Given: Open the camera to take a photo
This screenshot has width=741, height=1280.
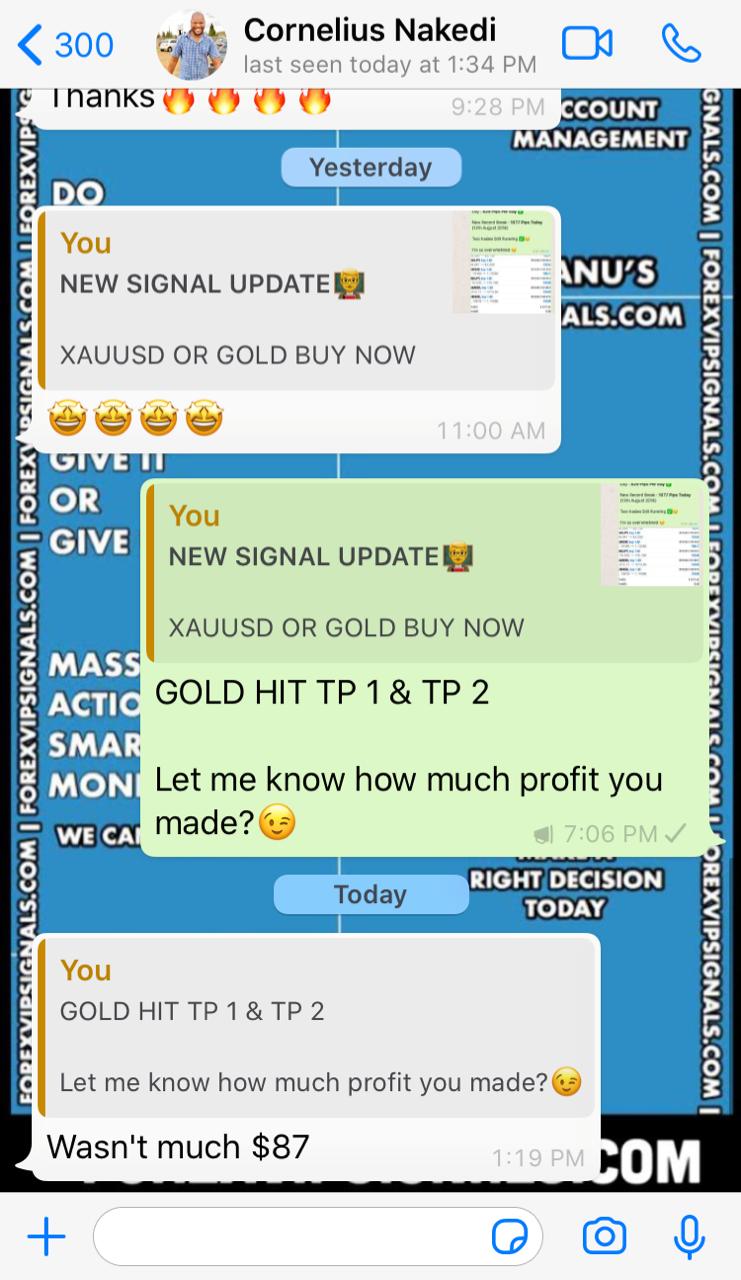Looking at the screenshot, I should tap(604, 1237).
